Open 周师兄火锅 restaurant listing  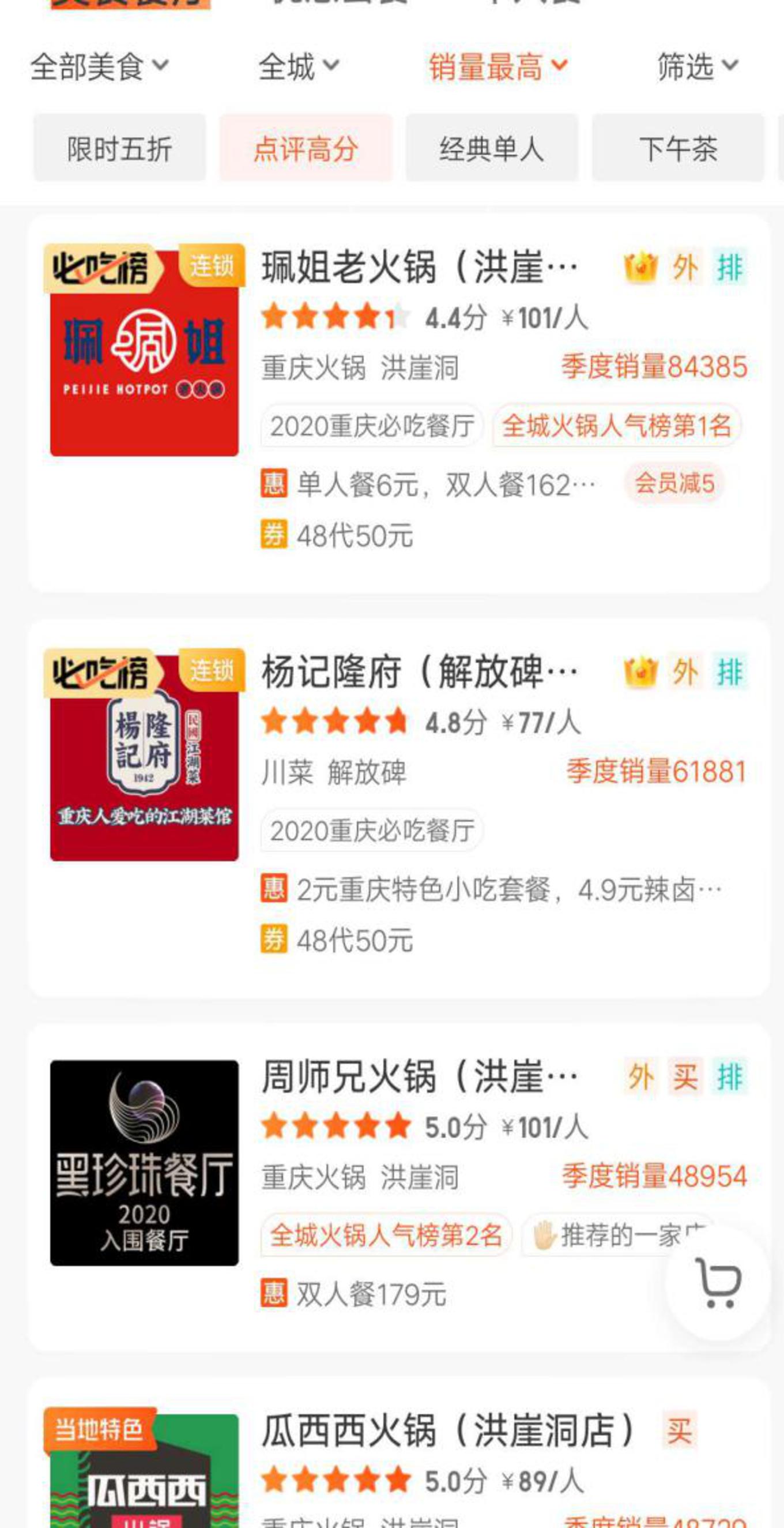pos(419,1077)
